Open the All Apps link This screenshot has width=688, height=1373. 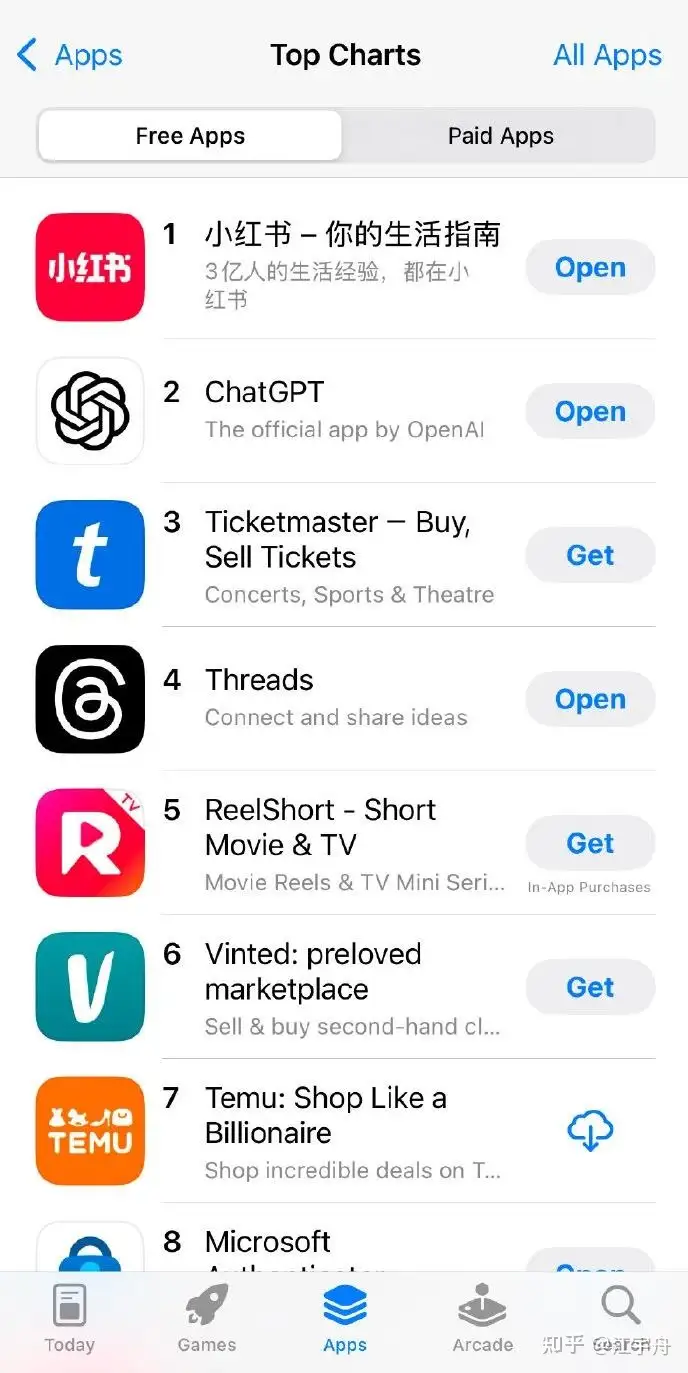click(607, 55)
